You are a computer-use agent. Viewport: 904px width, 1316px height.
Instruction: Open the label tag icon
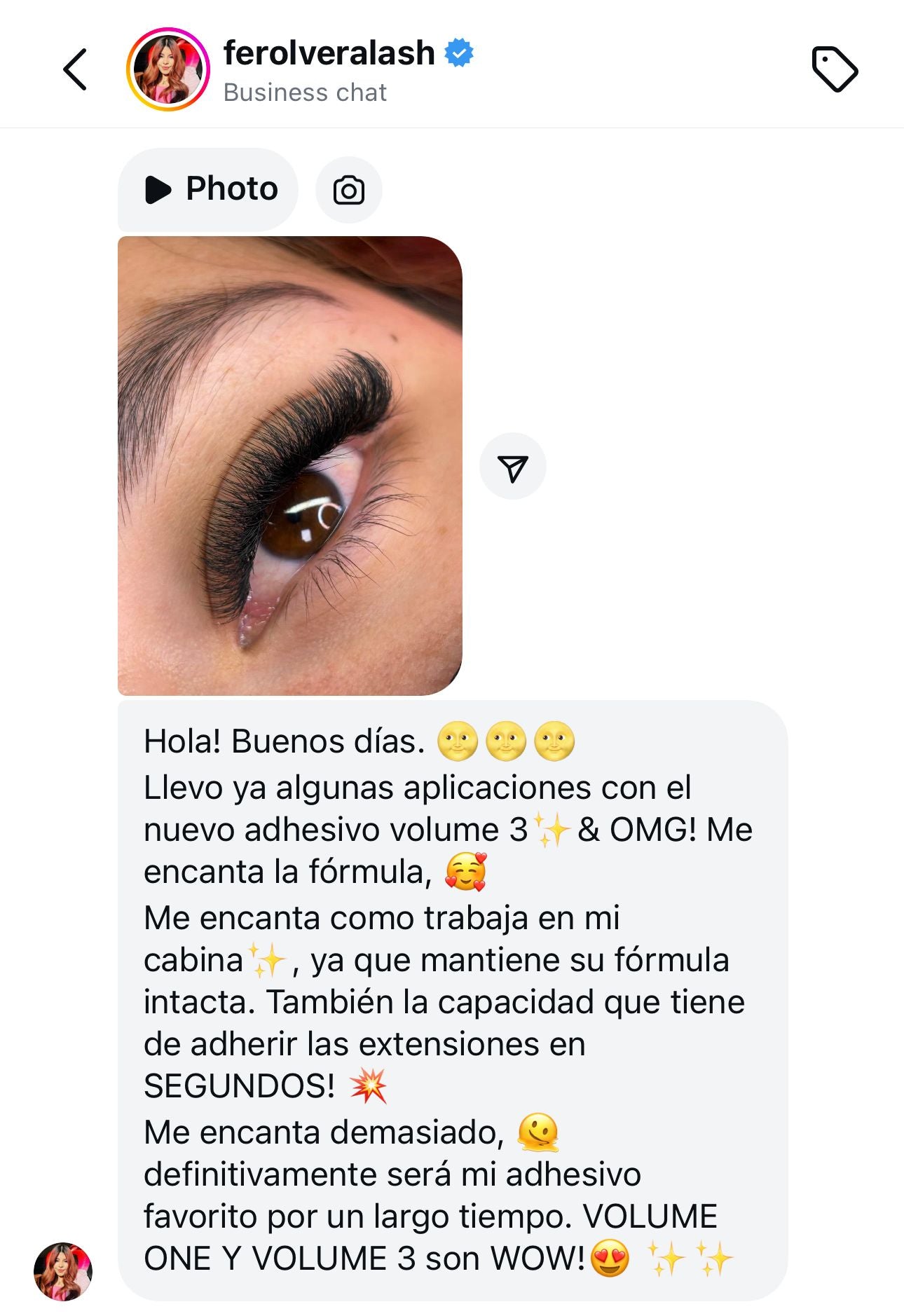point(834,69)
